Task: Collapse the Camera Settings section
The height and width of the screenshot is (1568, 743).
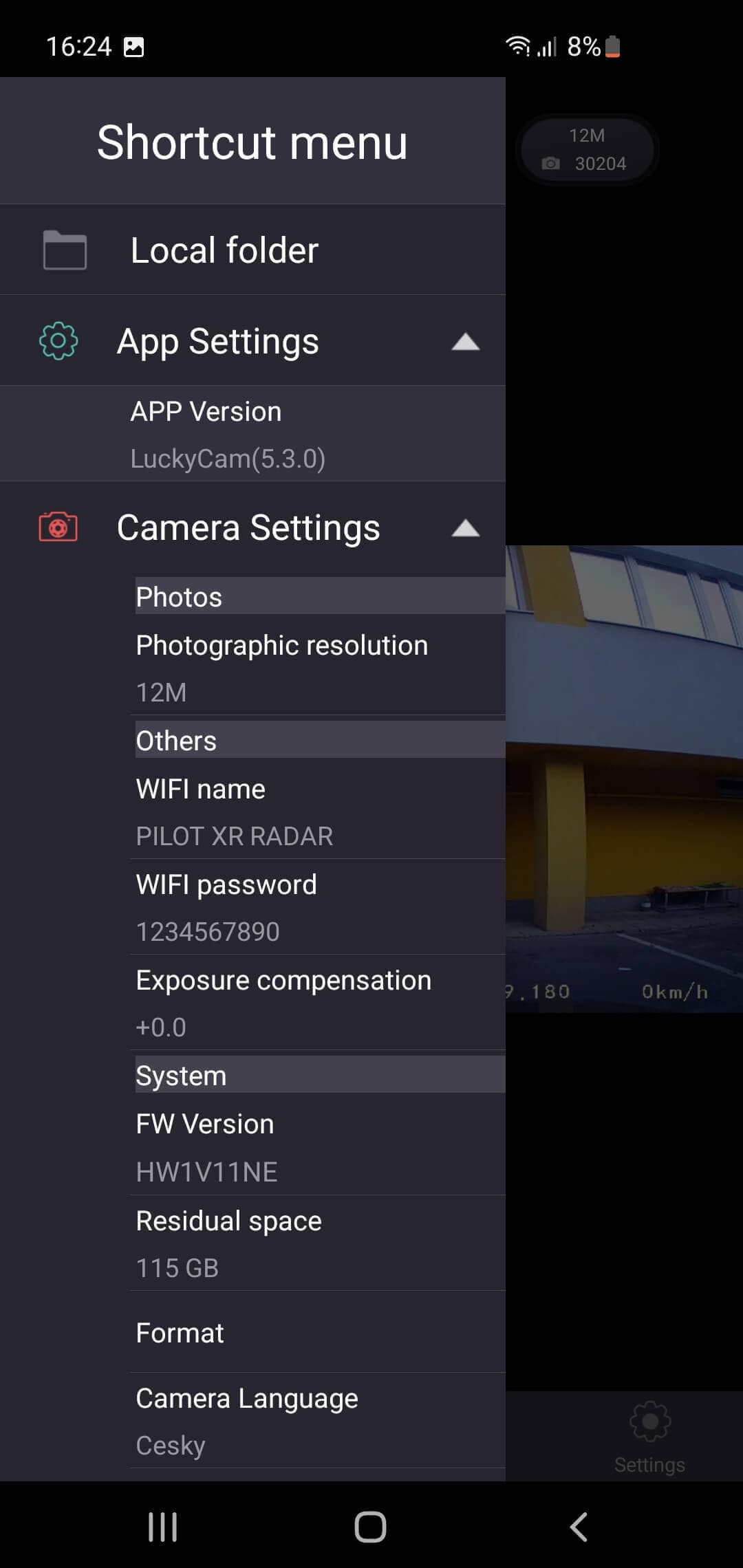Action: 465,528
